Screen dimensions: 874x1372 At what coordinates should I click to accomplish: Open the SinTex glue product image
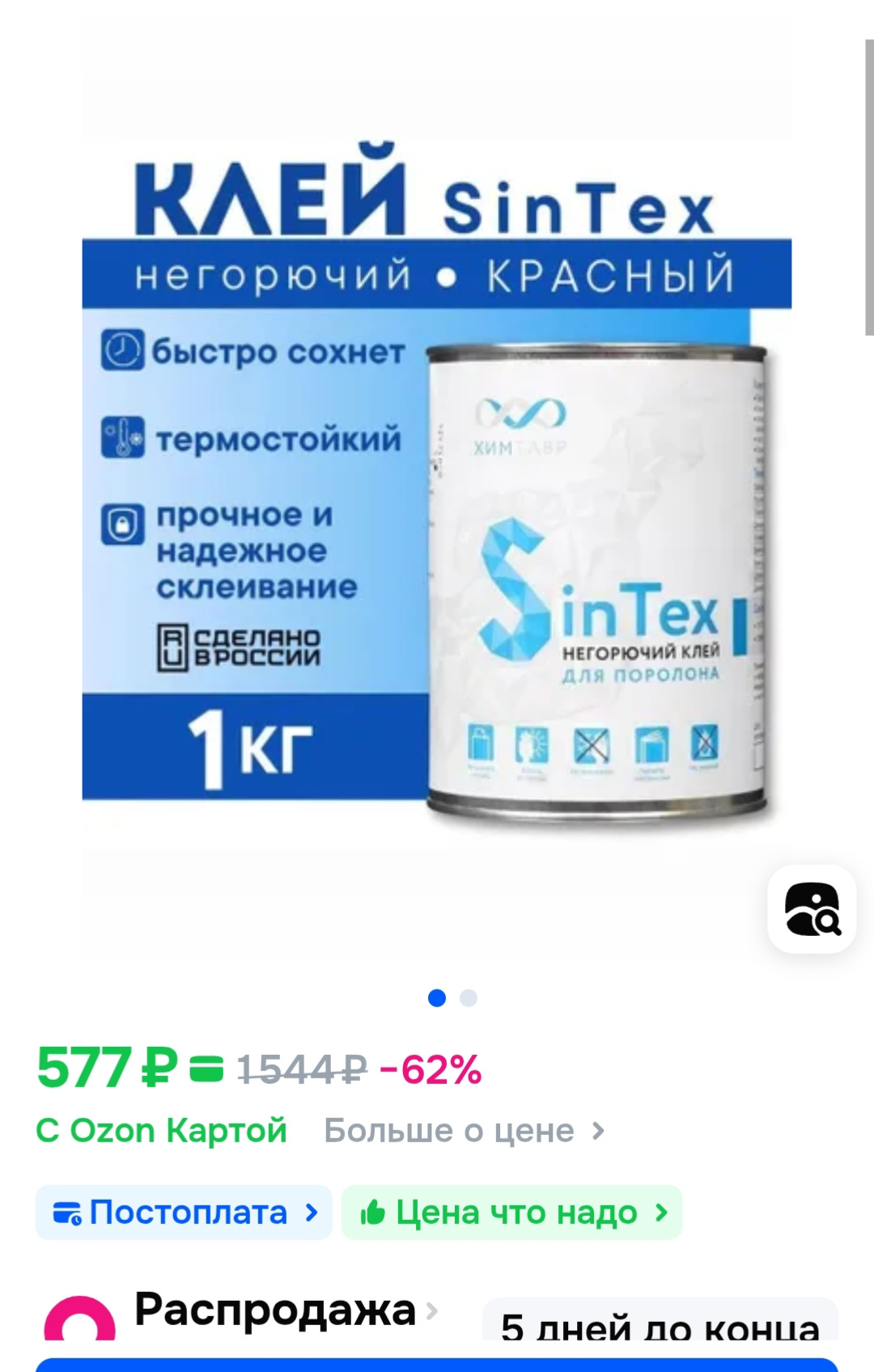(437, 485)
